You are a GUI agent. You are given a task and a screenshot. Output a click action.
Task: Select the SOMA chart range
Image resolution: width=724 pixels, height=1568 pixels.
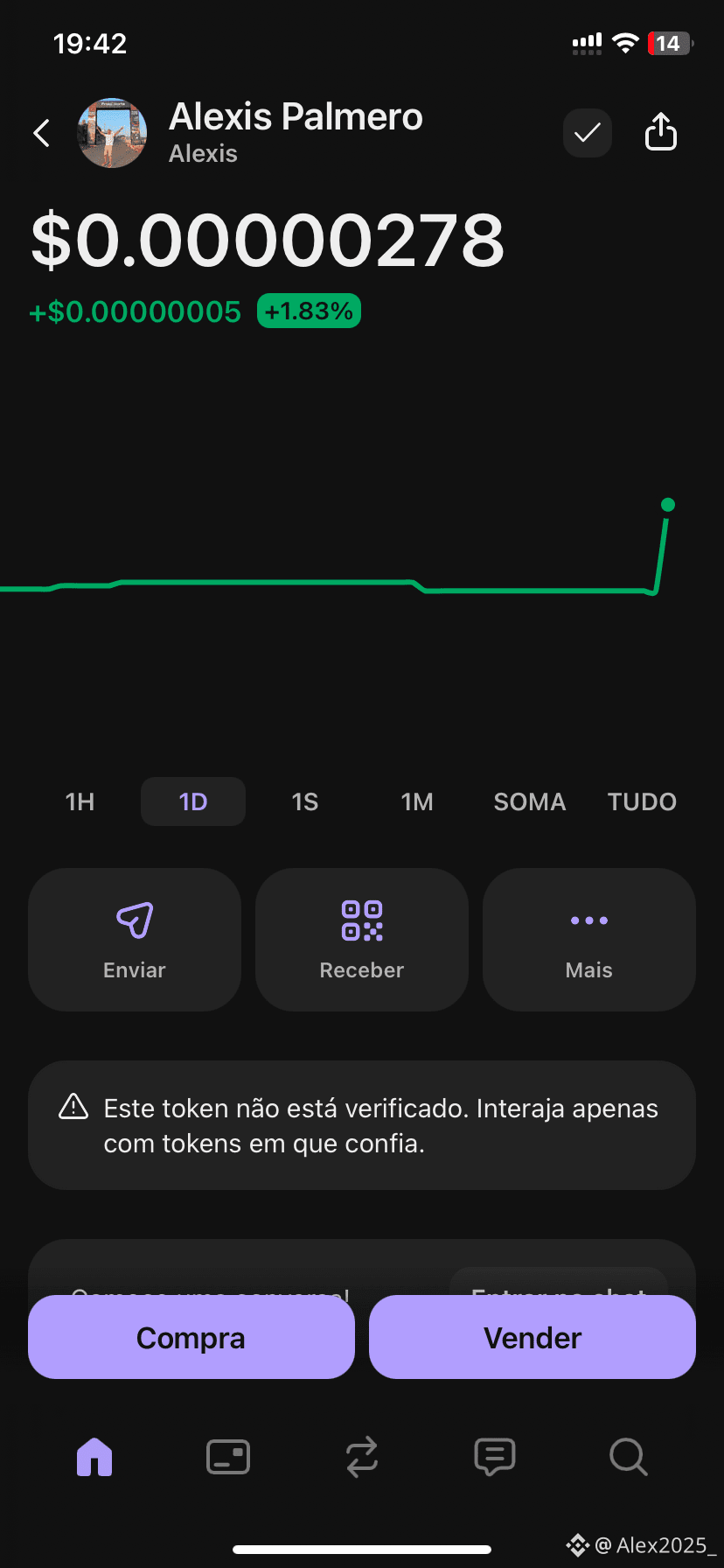pyautogui.click(x=530, y=801)
